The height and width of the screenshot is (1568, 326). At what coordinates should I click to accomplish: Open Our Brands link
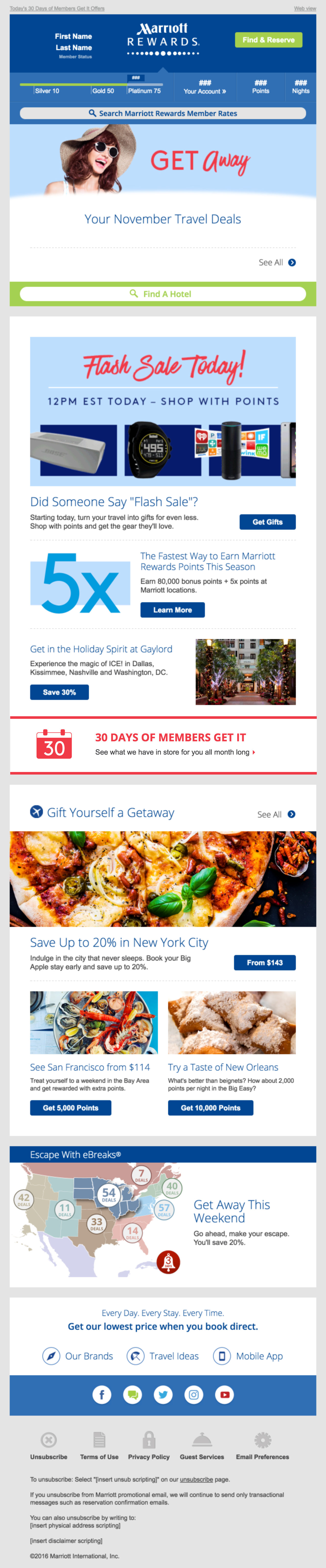coord(78,1356)
